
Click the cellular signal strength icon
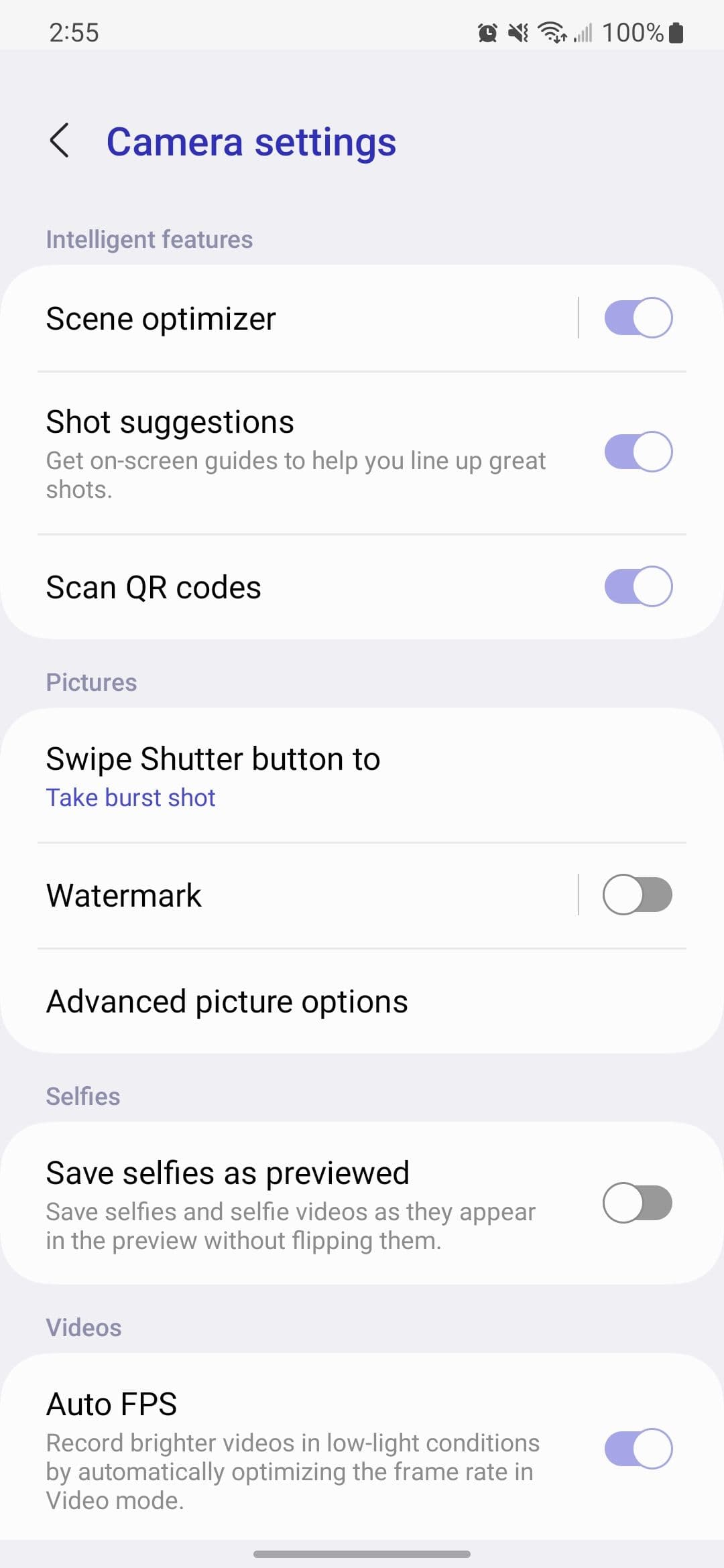pos(583,31)
